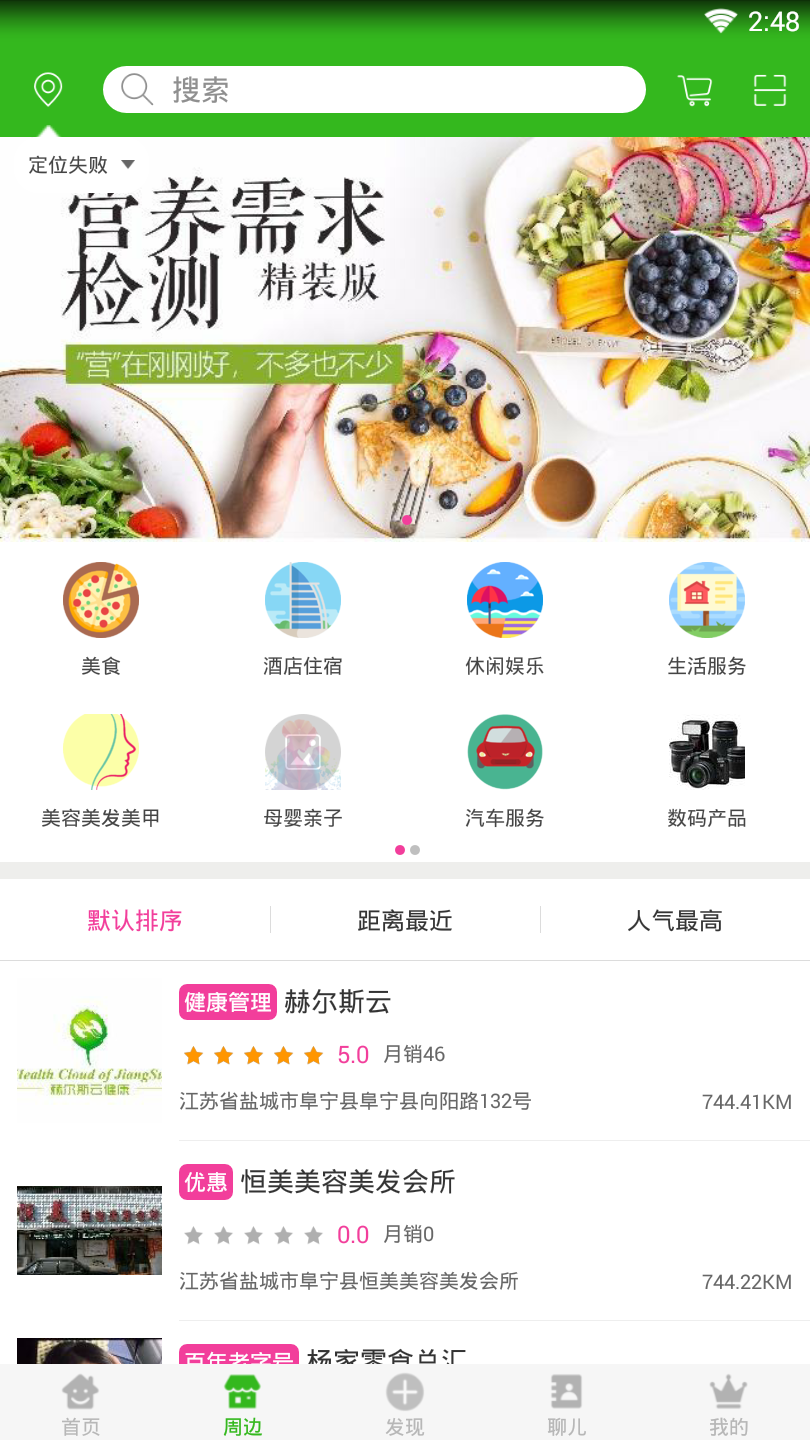Select the 人气最高 sort option

(674, 919)
